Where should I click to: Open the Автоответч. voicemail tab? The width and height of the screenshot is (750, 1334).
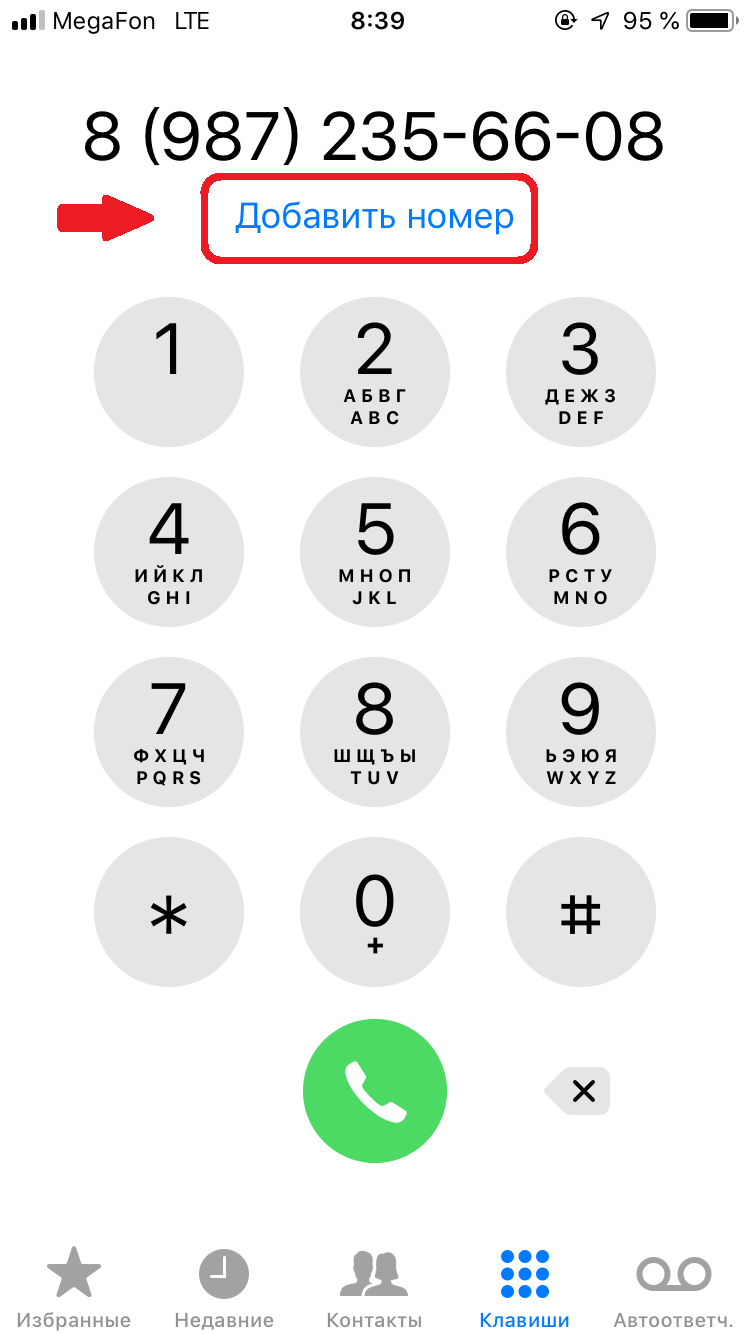point(674,1289)
